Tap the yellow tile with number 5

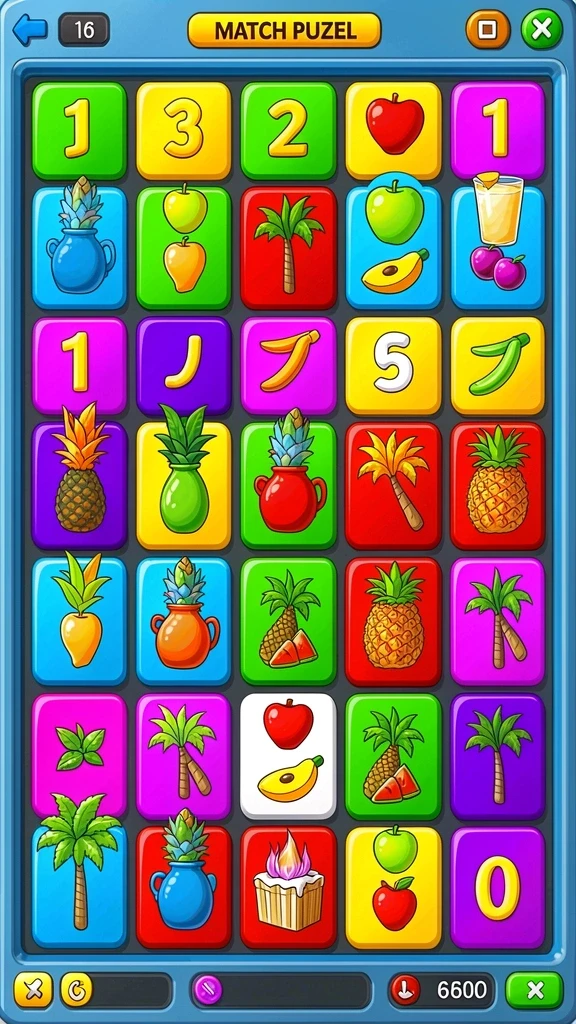point(393,366)
